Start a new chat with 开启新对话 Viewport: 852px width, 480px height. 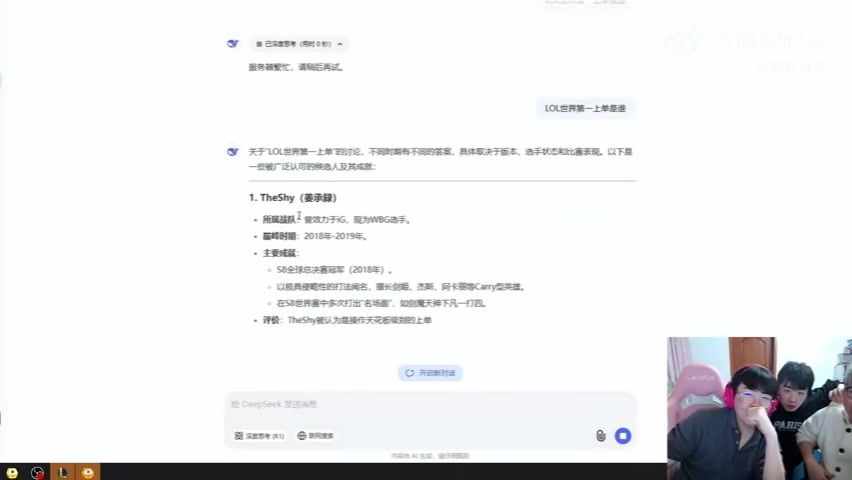click(430, 373)
